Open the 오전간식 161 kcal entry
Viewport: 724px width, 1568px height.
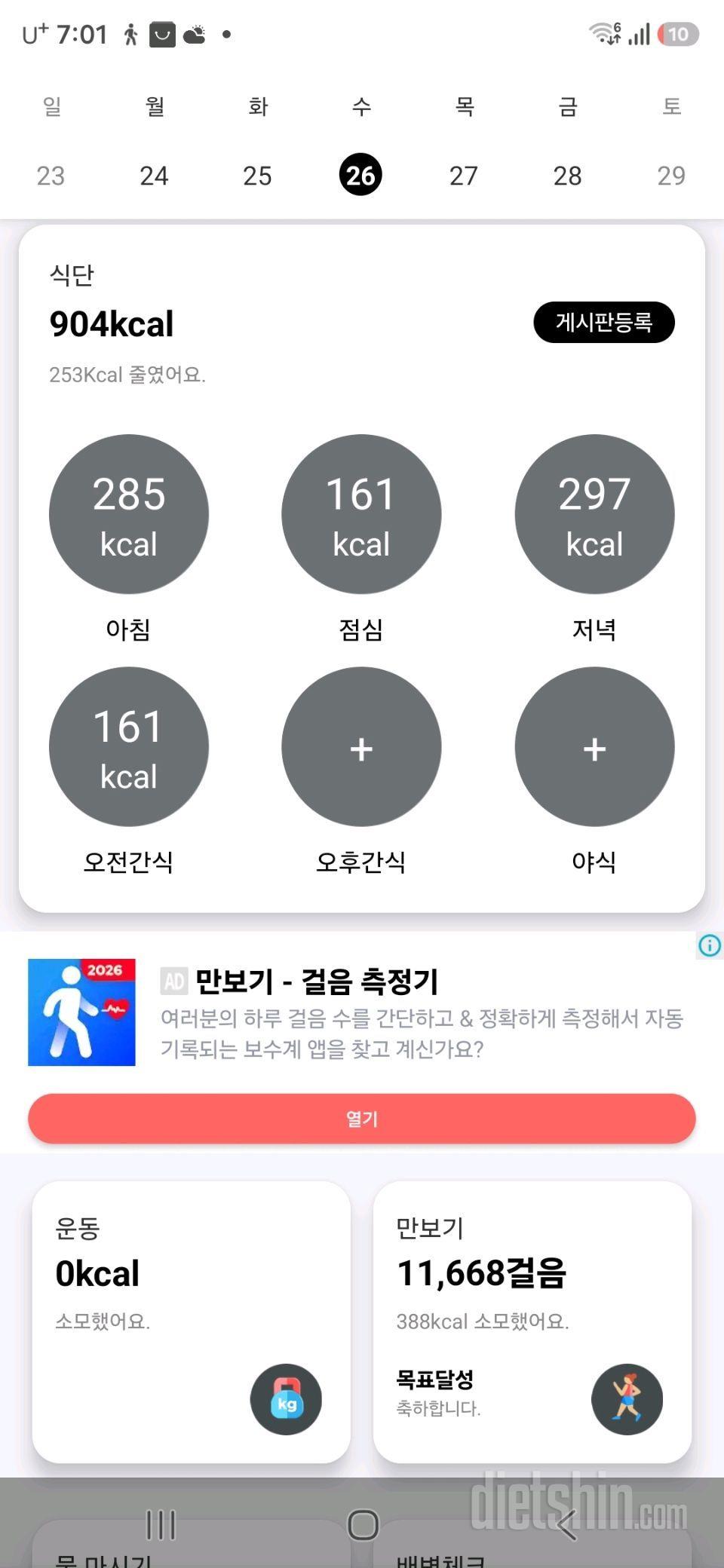129,746
